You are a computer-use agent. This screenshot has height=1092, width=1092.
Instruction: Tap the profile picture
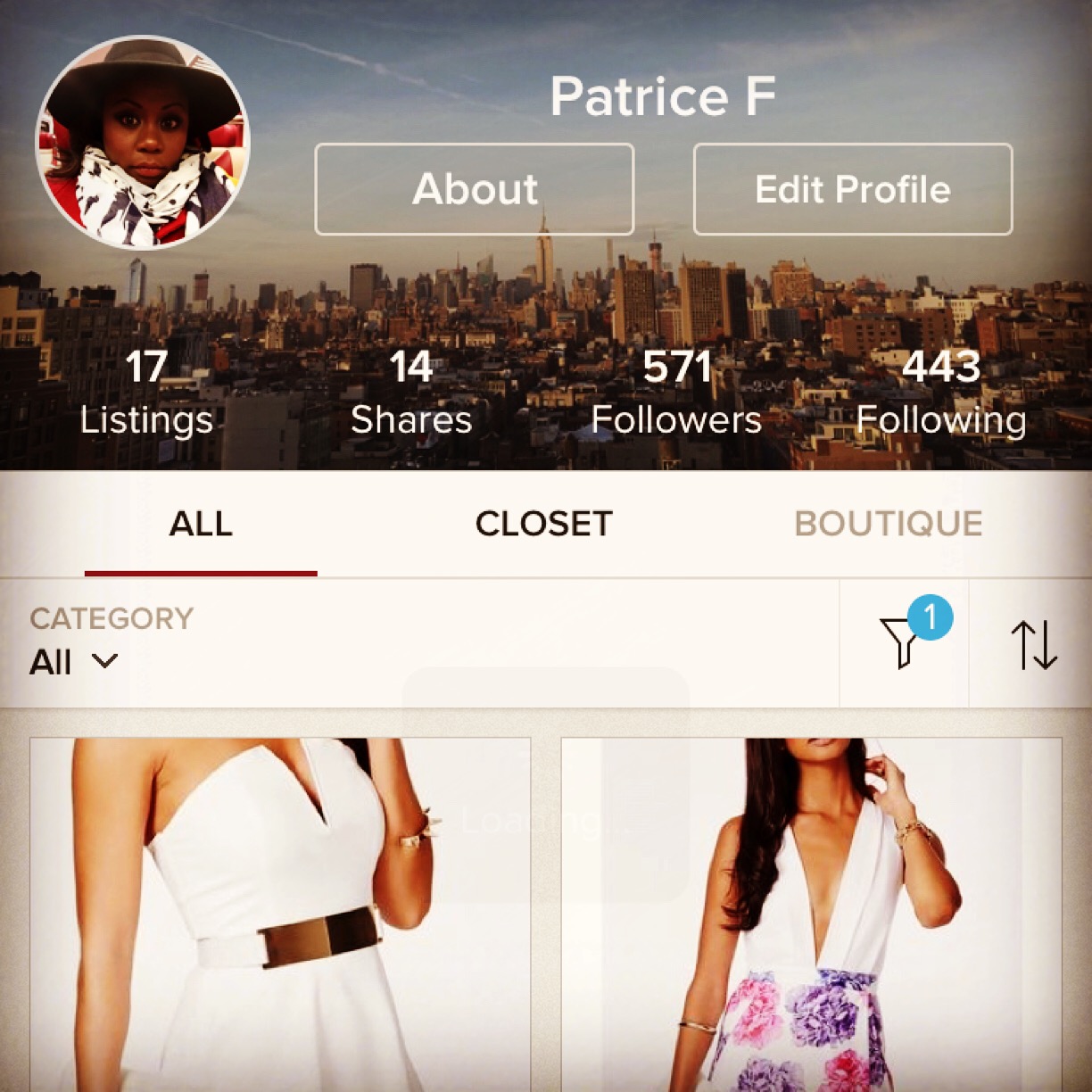[143, 143]
